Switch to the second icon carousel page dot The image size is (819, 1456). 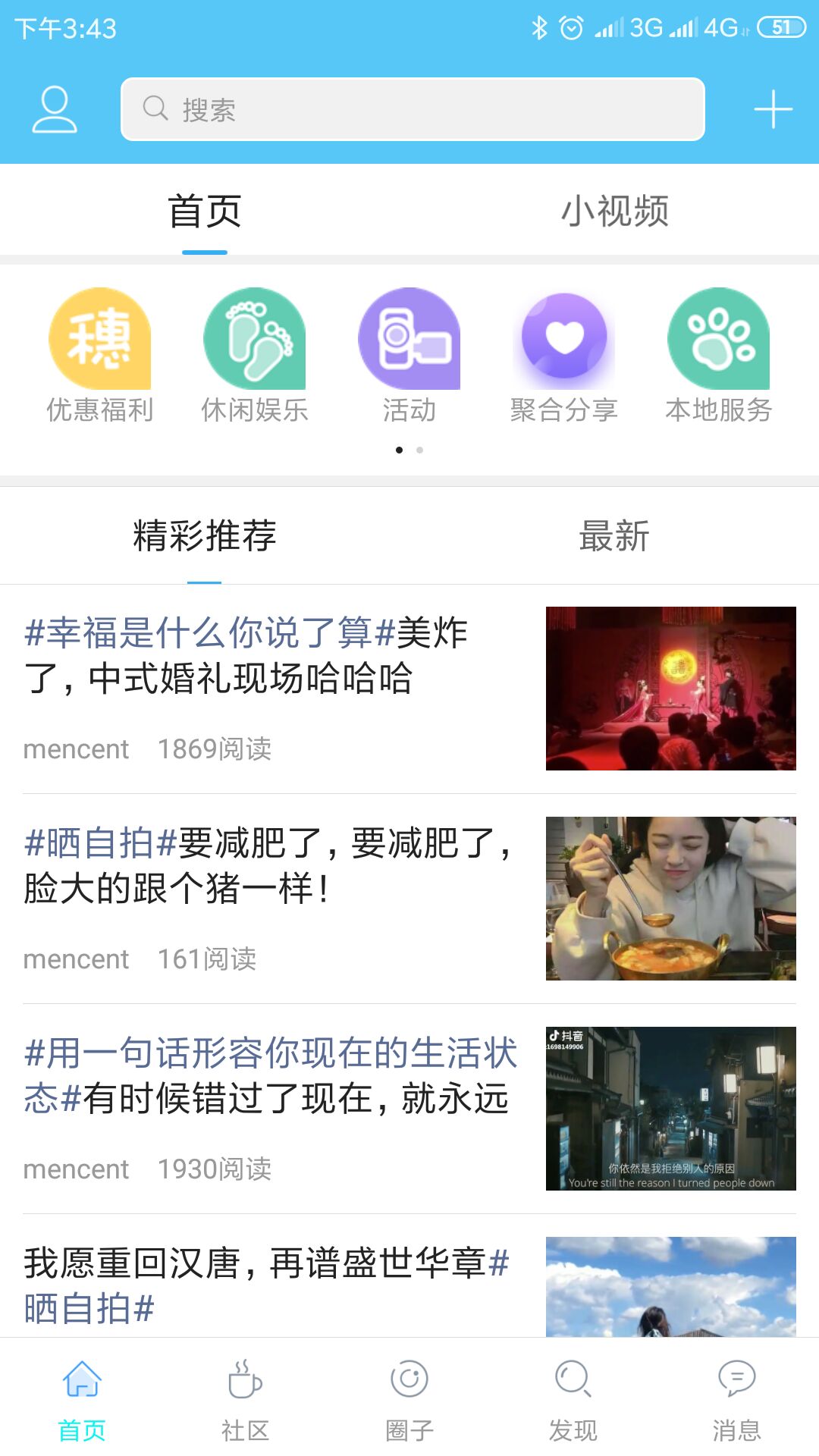tap(420, 450)
